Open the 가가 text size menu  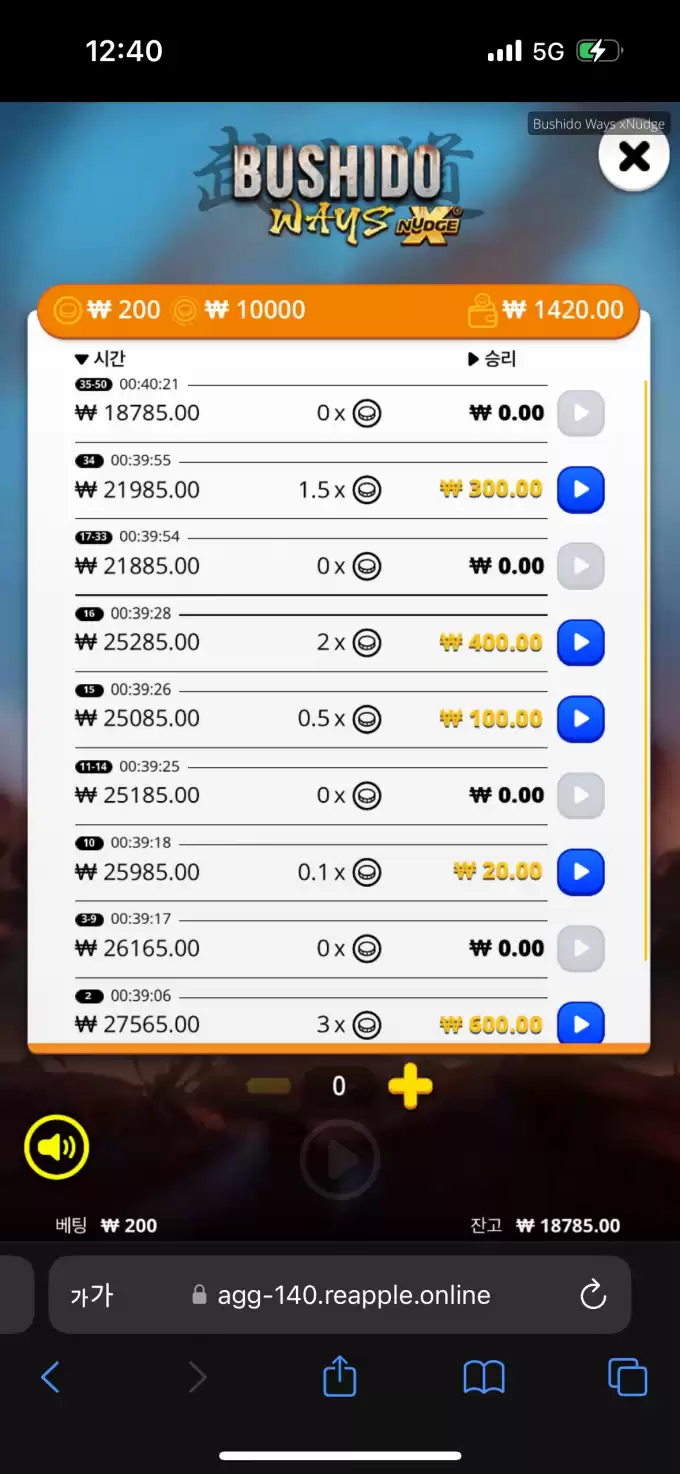[x=92, y=1296]
